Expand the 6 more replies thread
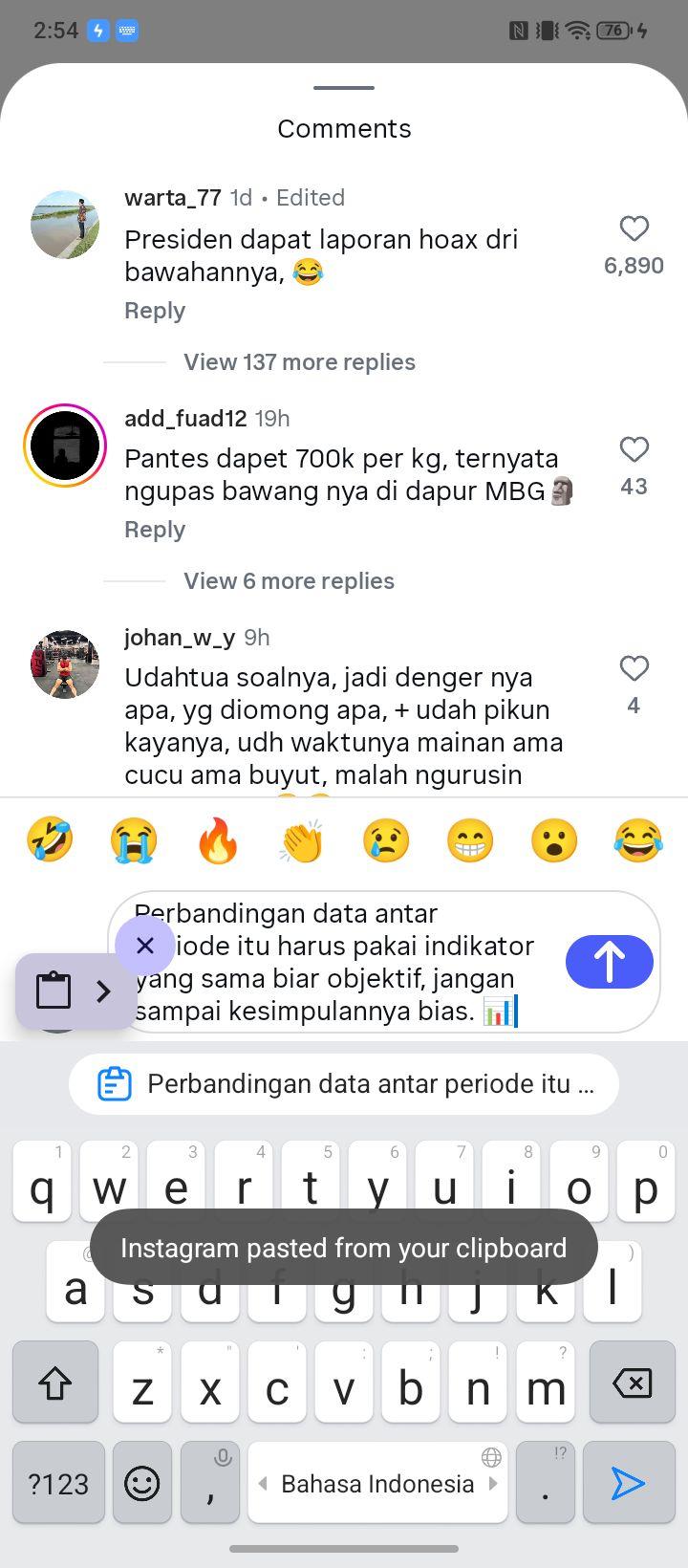 (289, 581)
